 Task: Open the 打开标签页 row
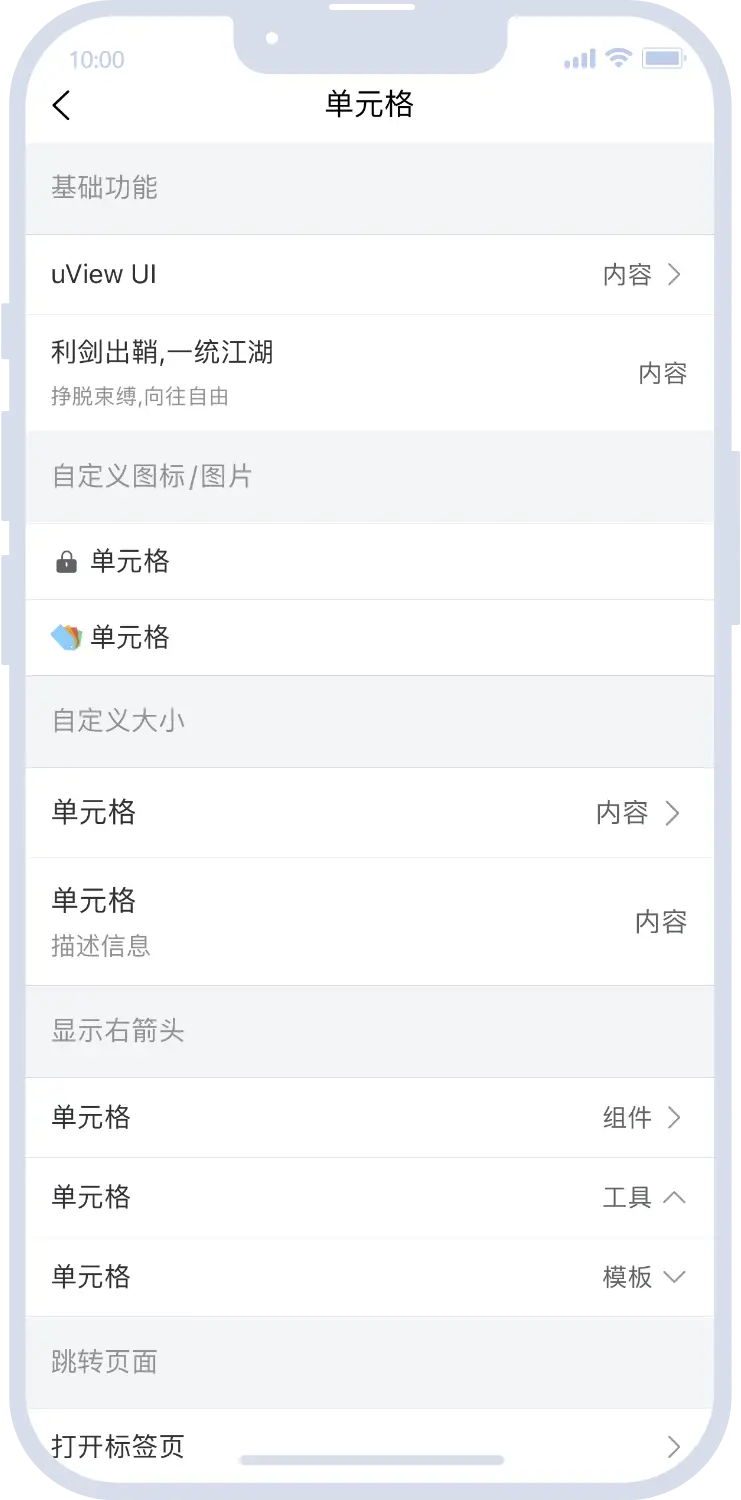pyautogui.click(x=370, y=1446)
